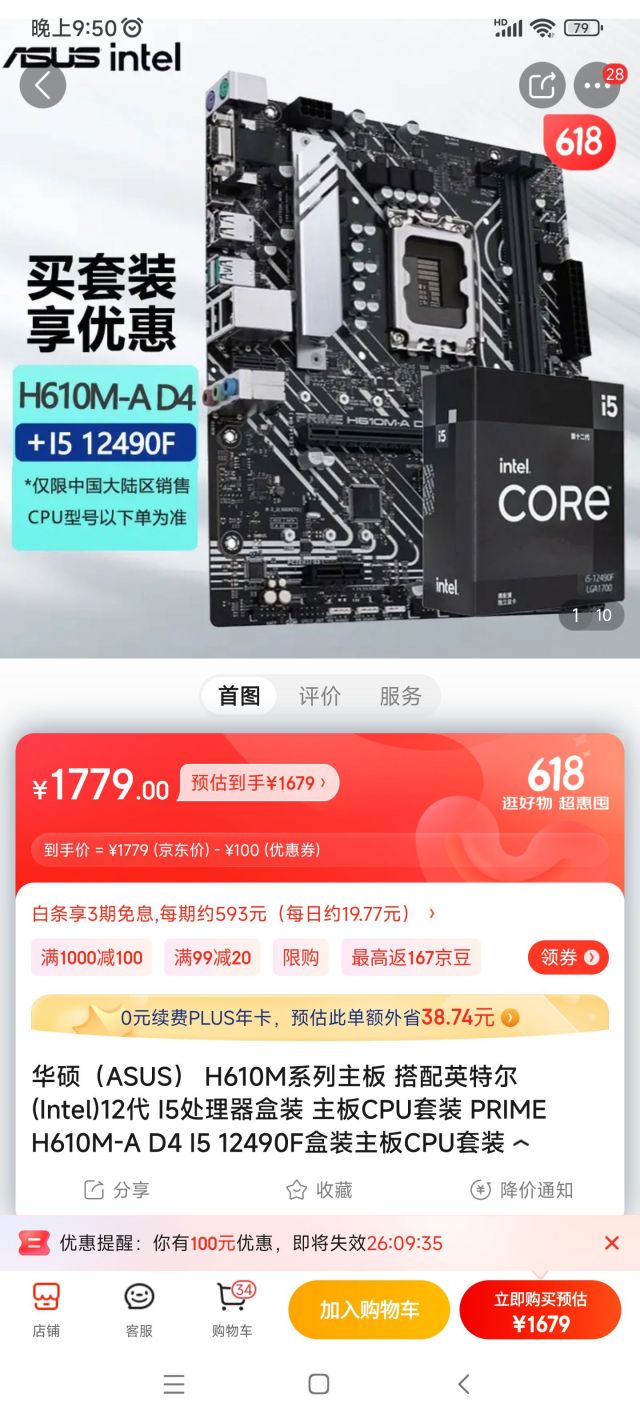Tap 加入购物车 button
The width and height of the screenshot is (640, 1422).
[x=369, y=1310]
